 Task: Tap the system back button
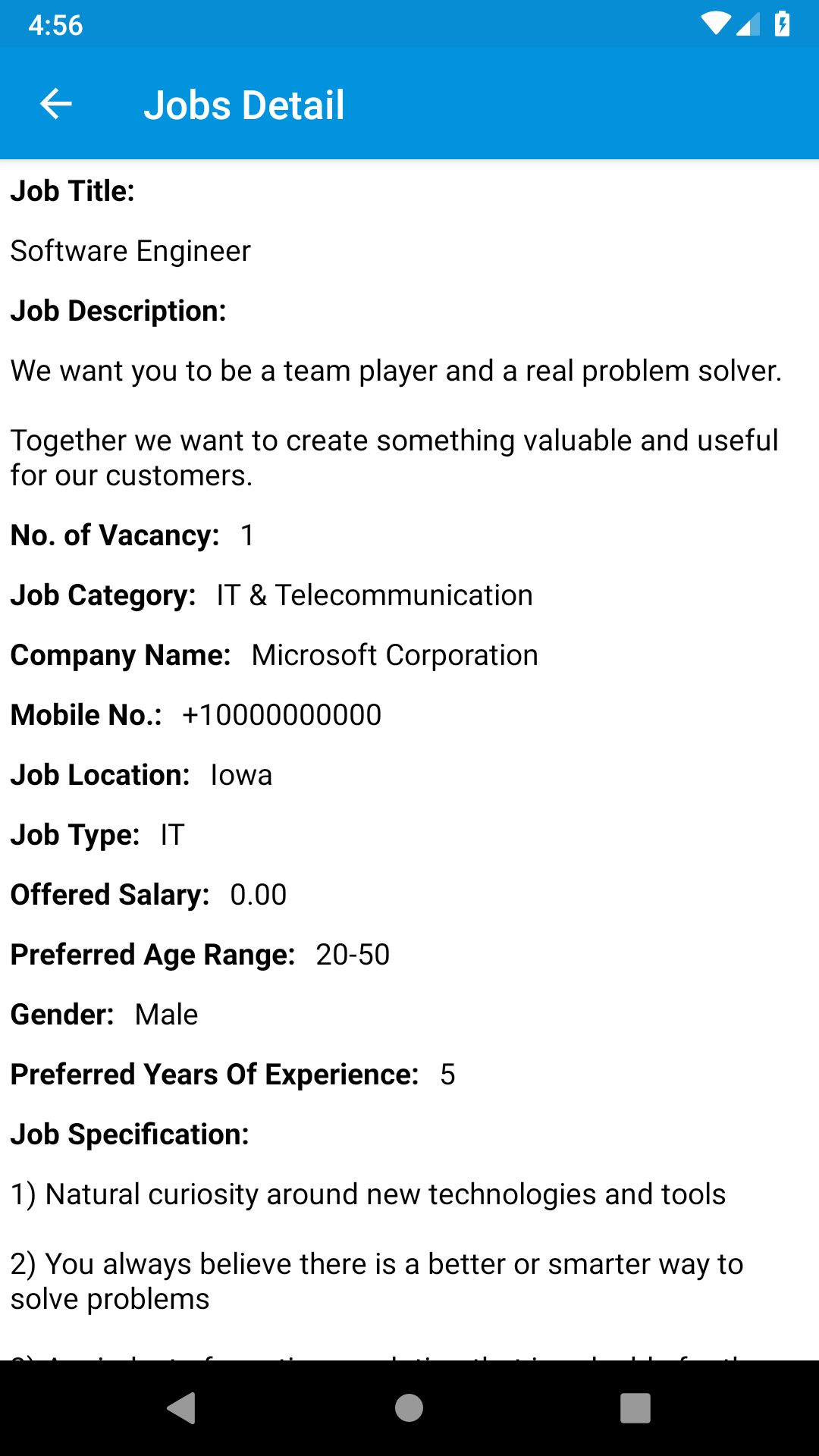[182, 1408]
